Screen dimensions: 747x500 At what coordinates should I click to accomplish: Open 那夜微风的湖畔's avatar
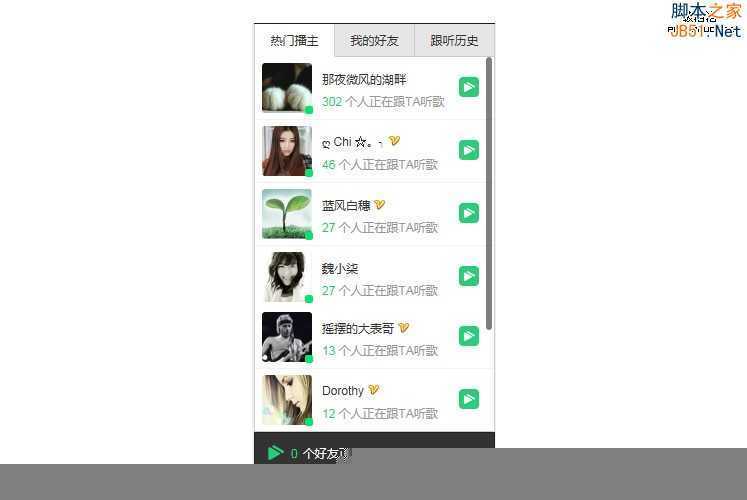click(x=287, y=88)
